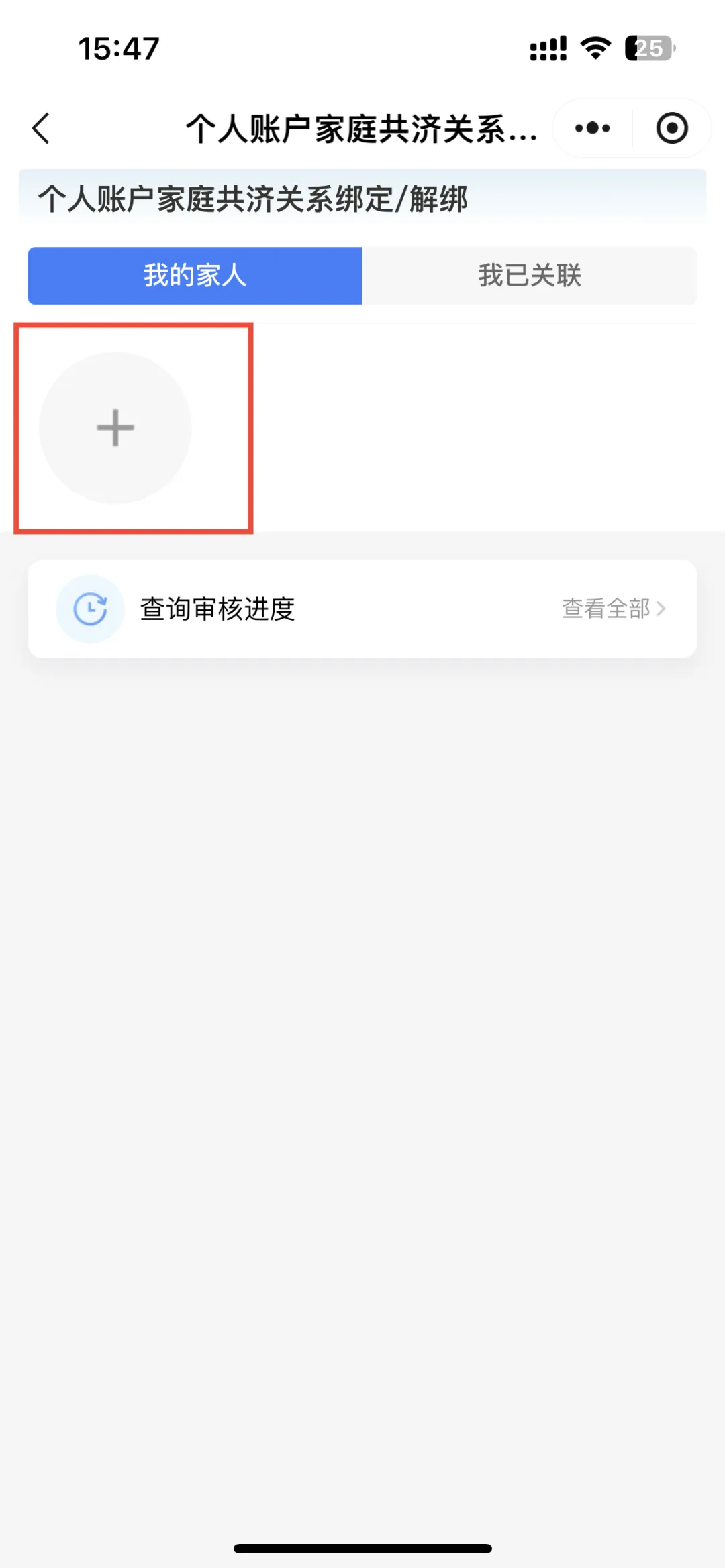Open the mini program overflow menu
Screen dimensions: 725x1568
[592, 128]
